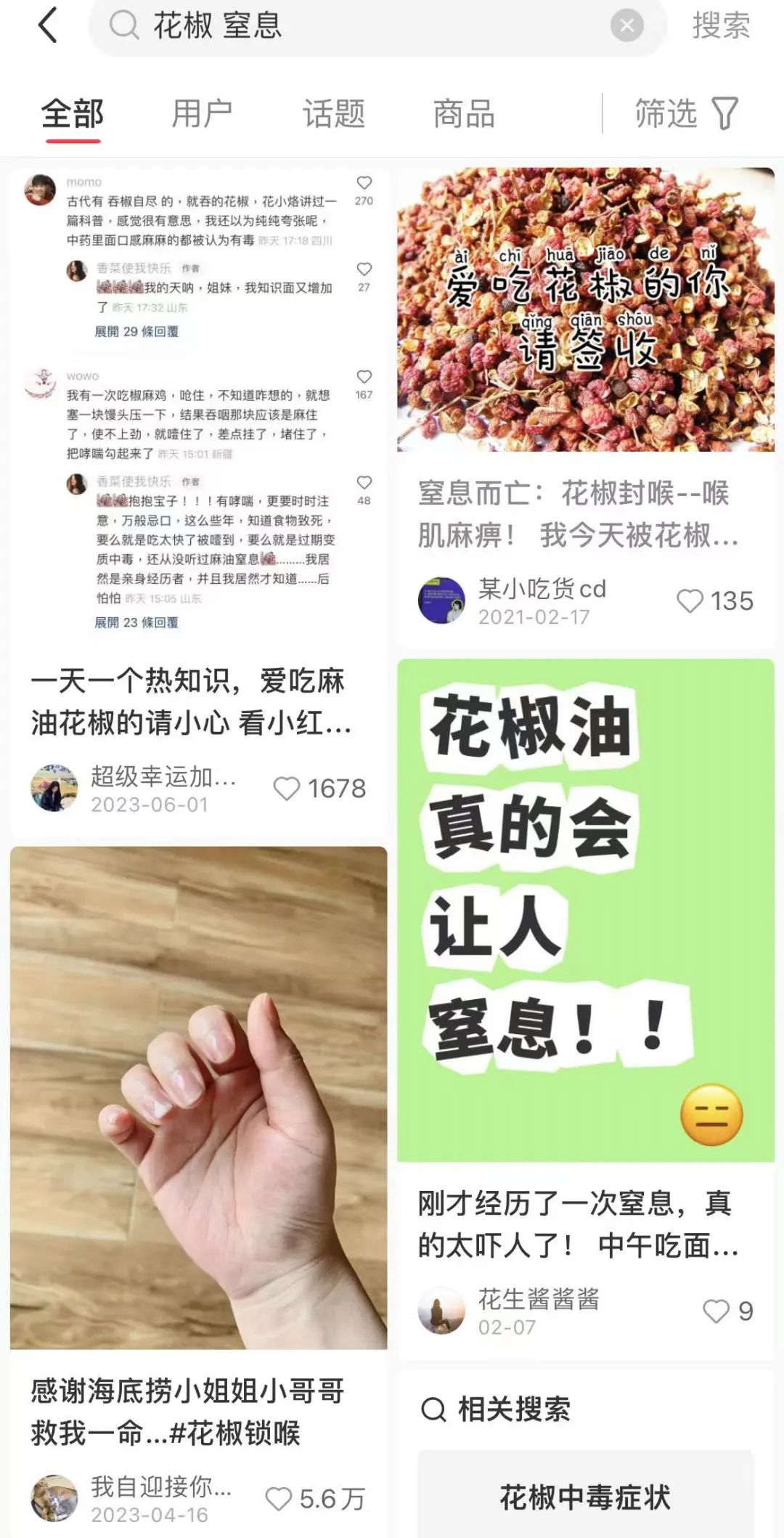Open the 筛选 filter options
Image resolution: width=784 pixels, height=1538 pixels.
click(x=686, y=114)
